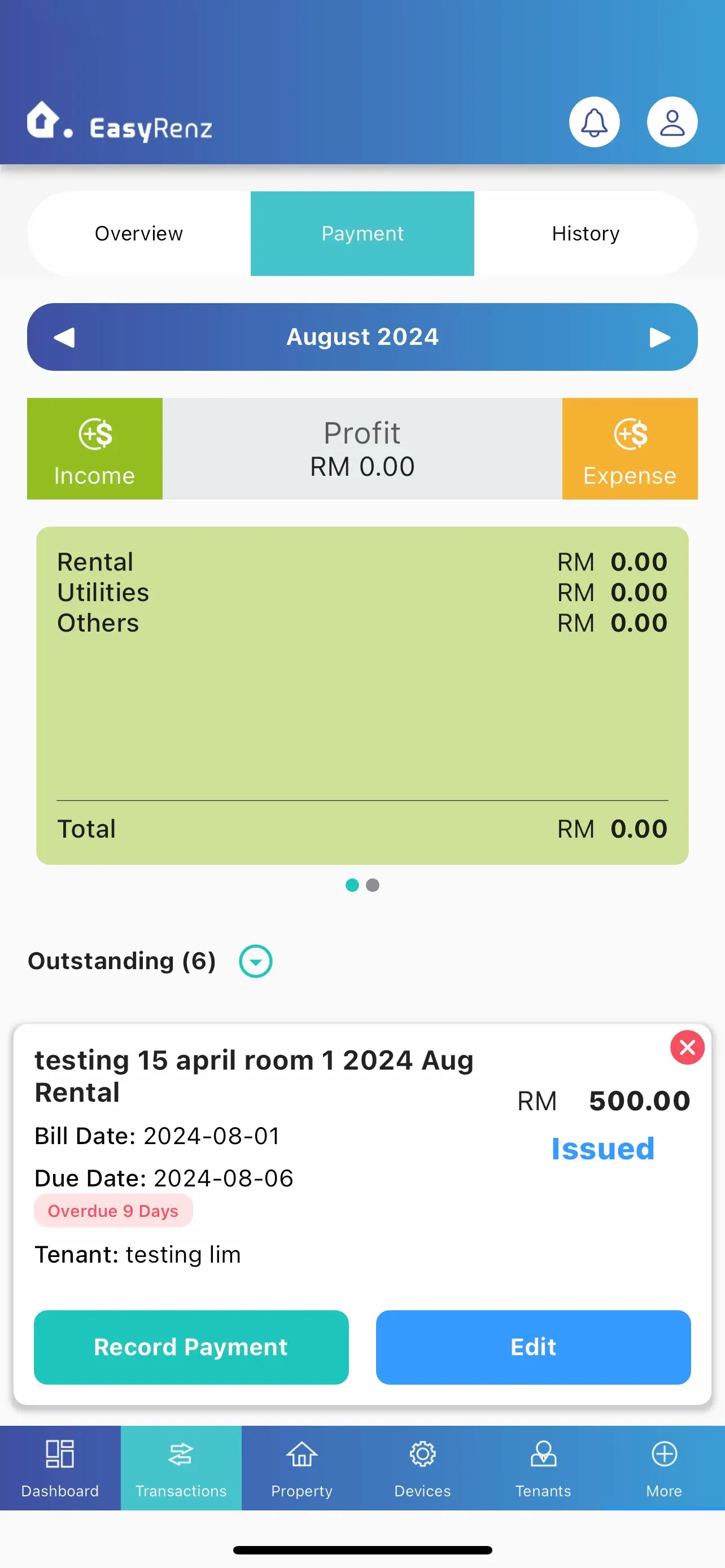This screenshot has width=725, height=1568.
Task: Open the Tenants tab
Action: point(543,1468)
